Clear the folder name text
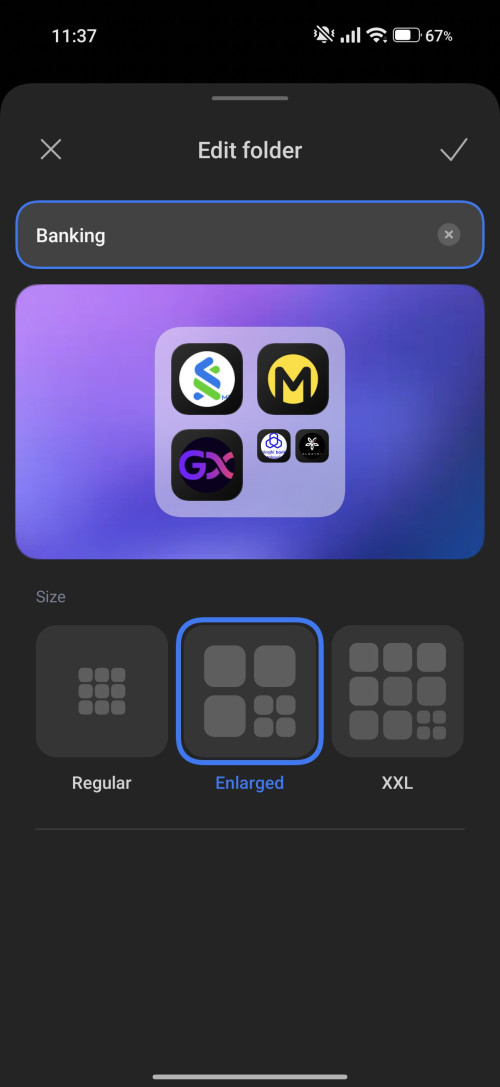 pos(449,235)
